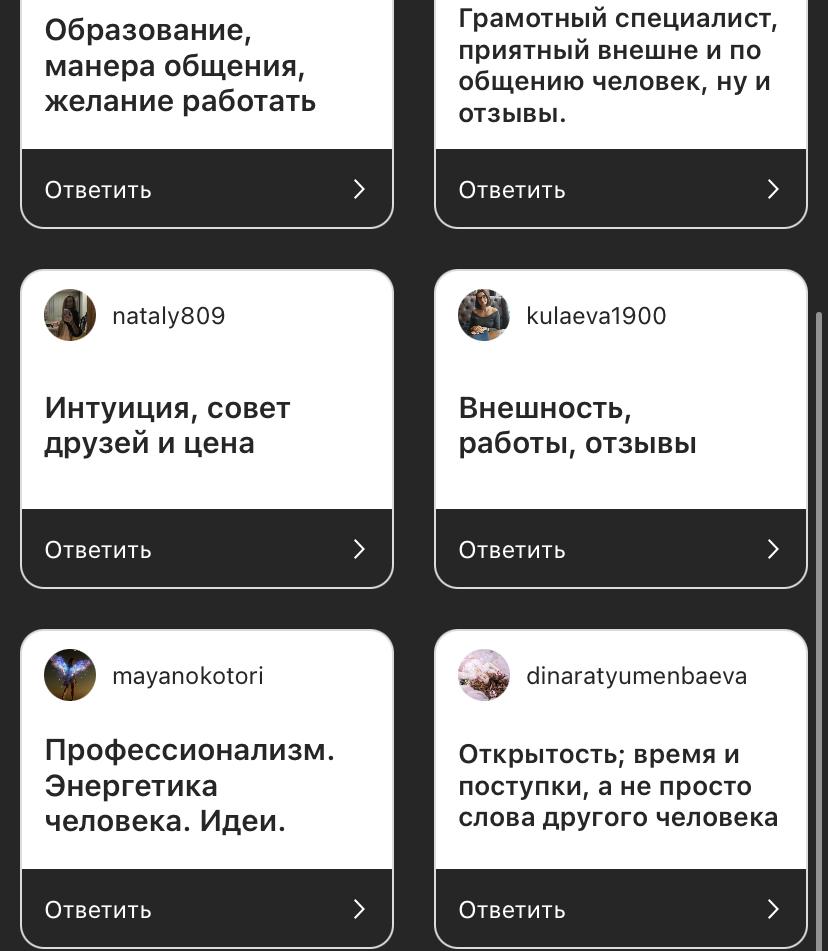This screenshot has height=951, width=828.
Task: Open kulaeva1900's profile avatar
Action: tap(483, 315)
